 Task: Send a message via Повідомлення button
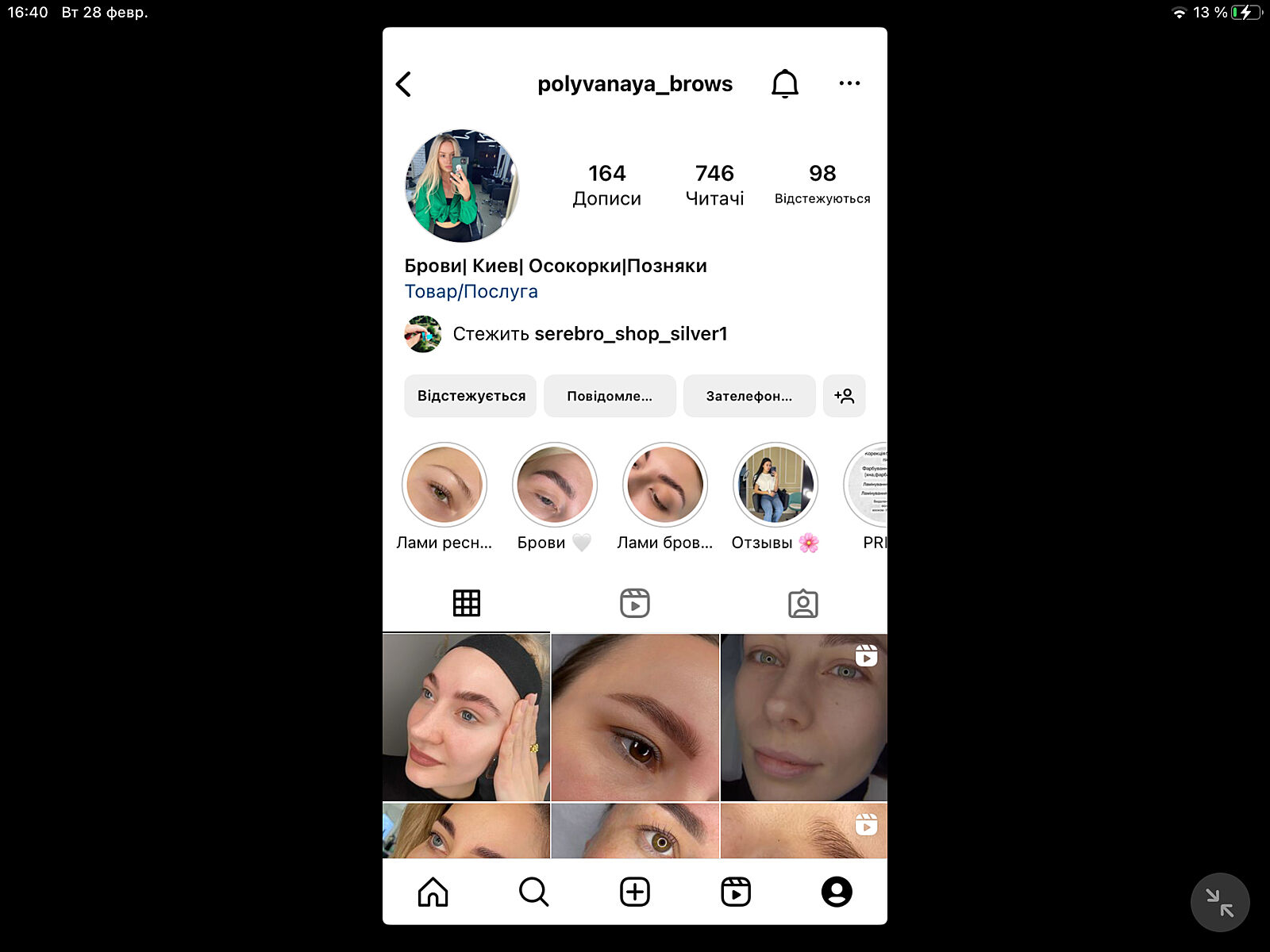(x=610, y=396)
